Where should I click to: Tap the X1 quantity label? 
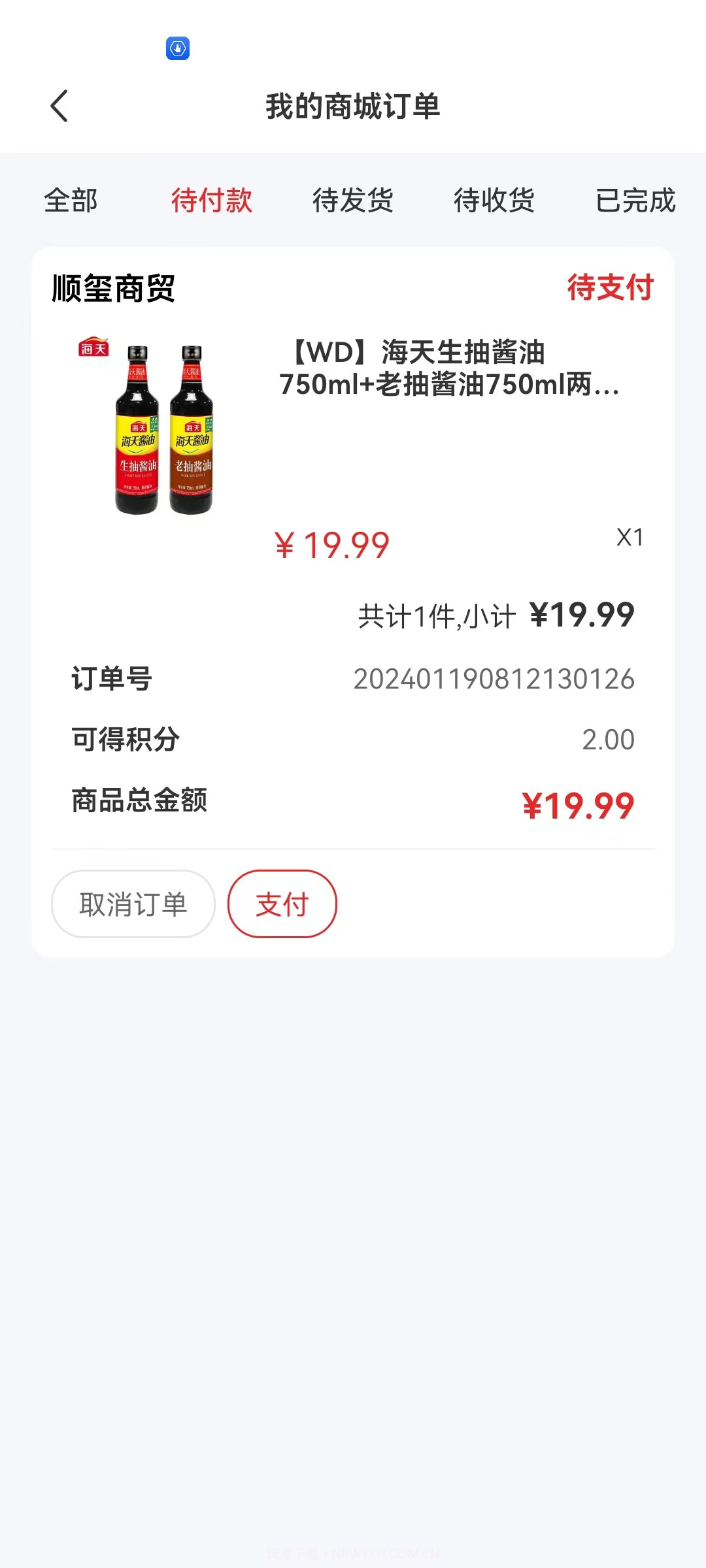630,537
